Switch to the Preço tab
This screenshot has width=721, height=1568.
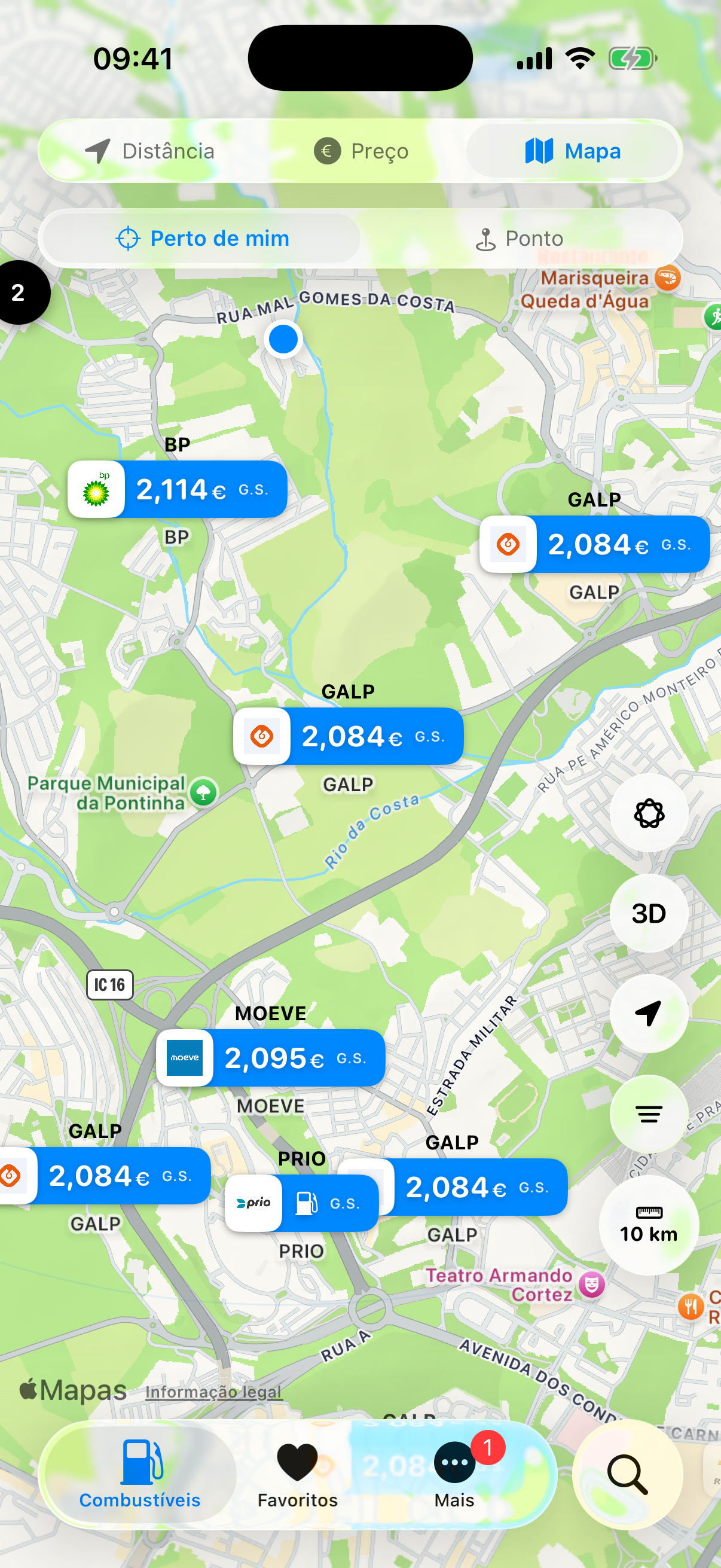pyautogui.click(x=361, y=151)
